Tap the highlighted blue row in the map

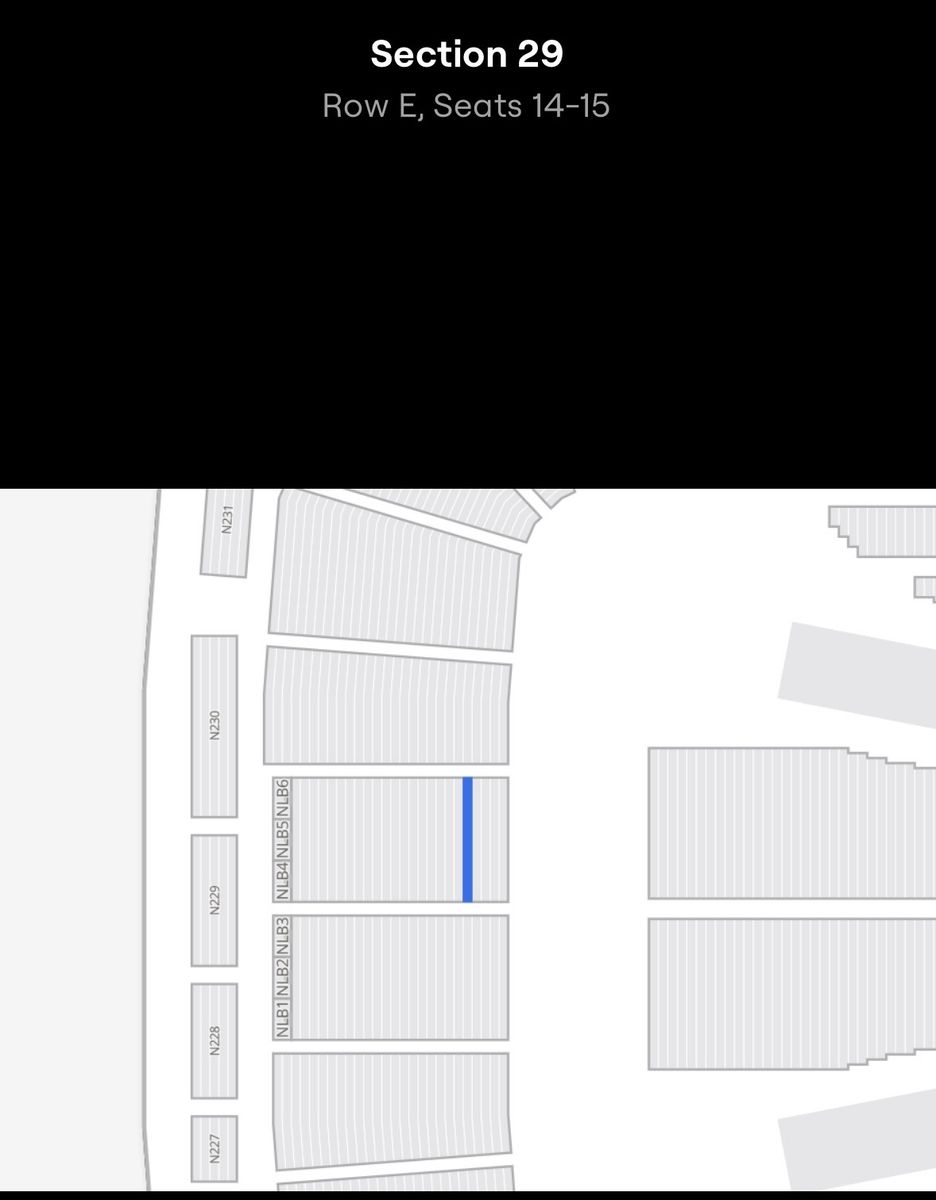468,839
